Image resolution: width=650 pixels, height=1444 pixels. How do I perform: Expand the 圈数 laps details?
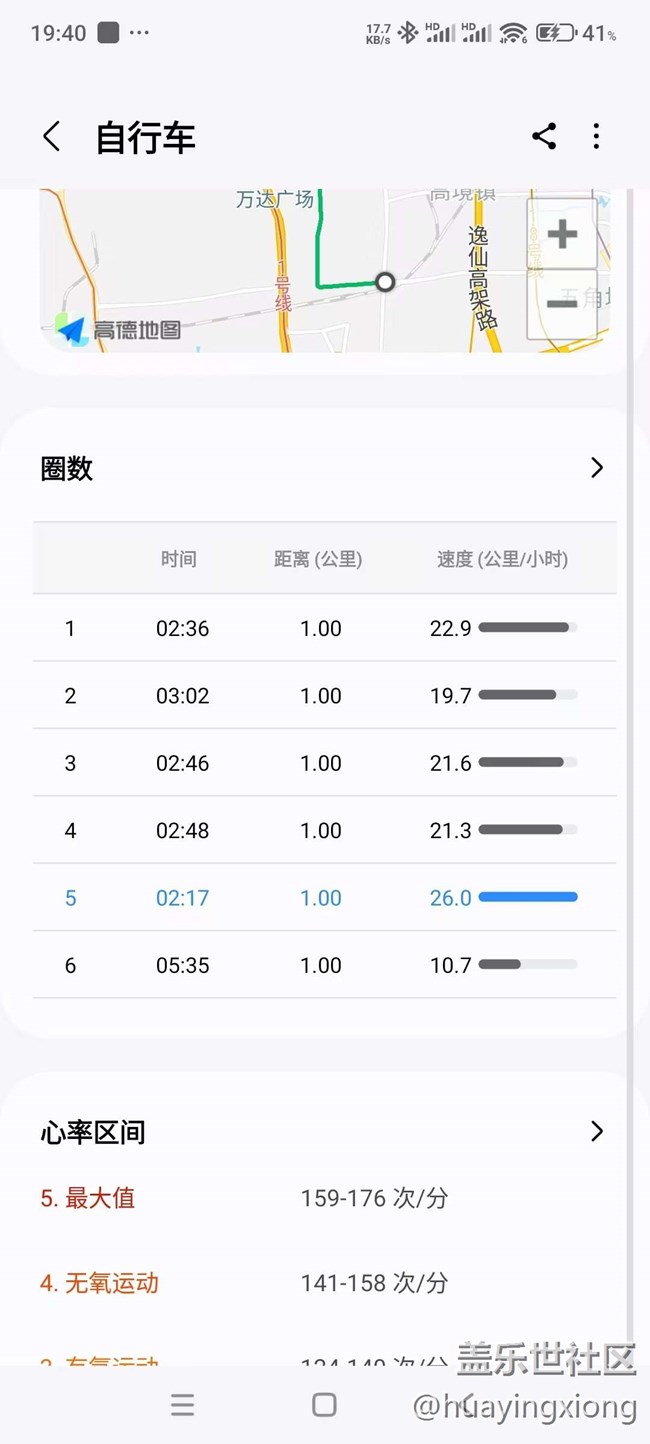(x=597, y=468)
